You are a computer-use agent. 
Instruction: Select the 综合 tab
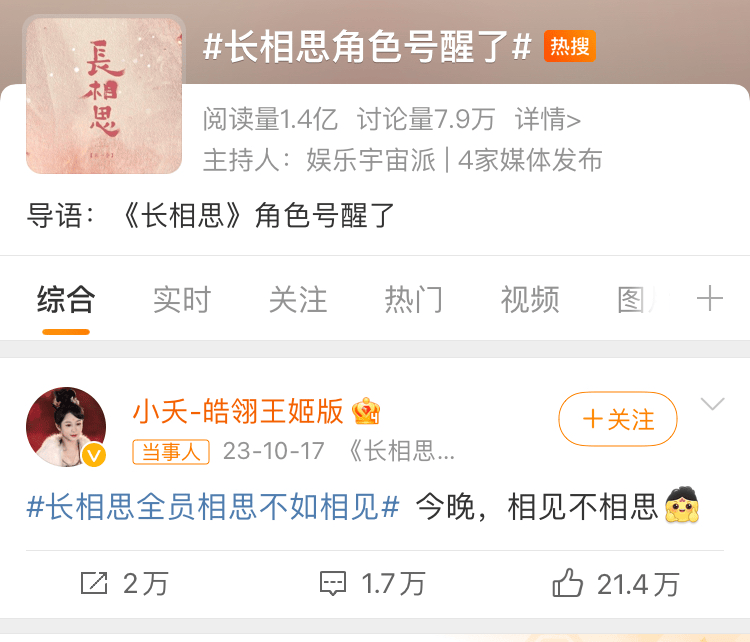click(x=66, y=299)
